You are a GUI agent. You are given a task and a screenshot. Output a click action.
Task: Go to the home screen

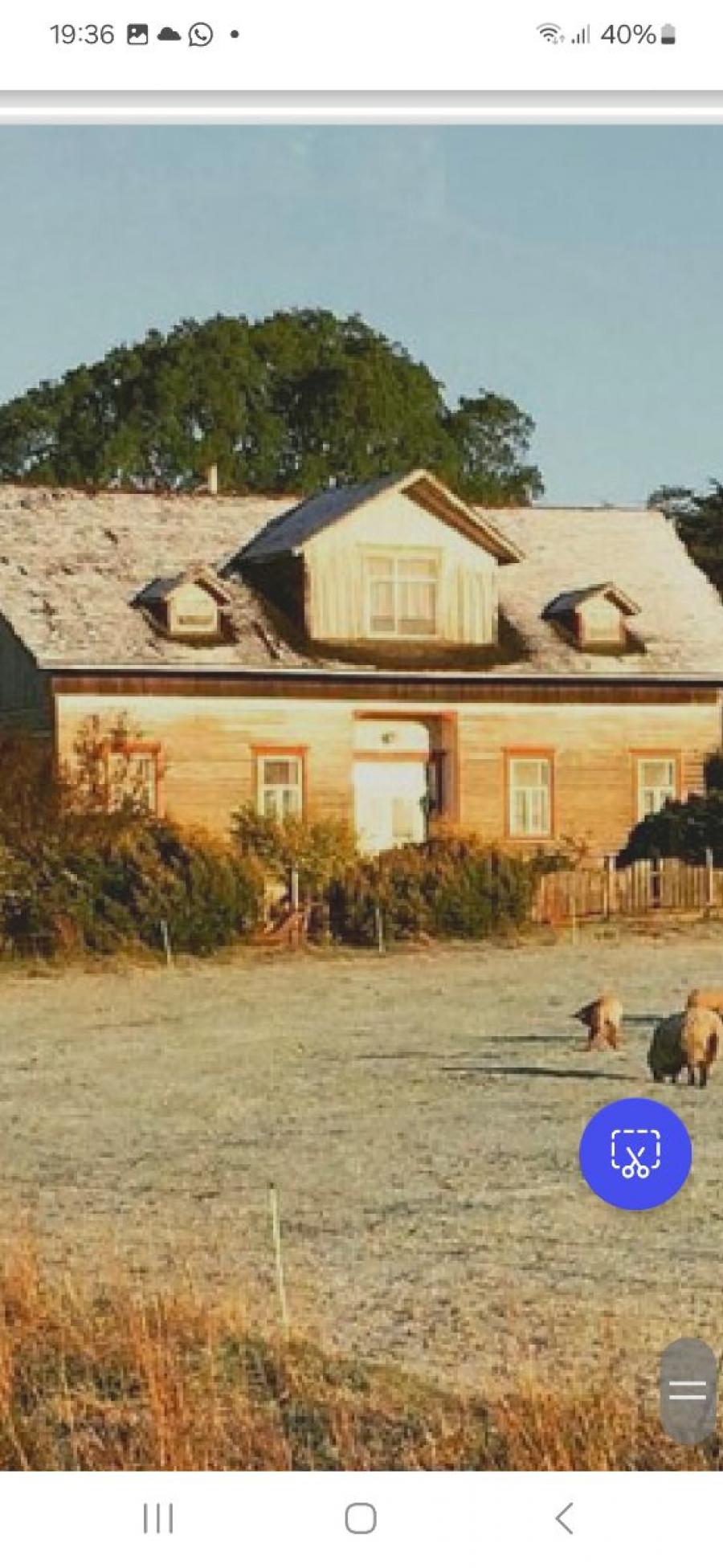tap(361, 1519)
